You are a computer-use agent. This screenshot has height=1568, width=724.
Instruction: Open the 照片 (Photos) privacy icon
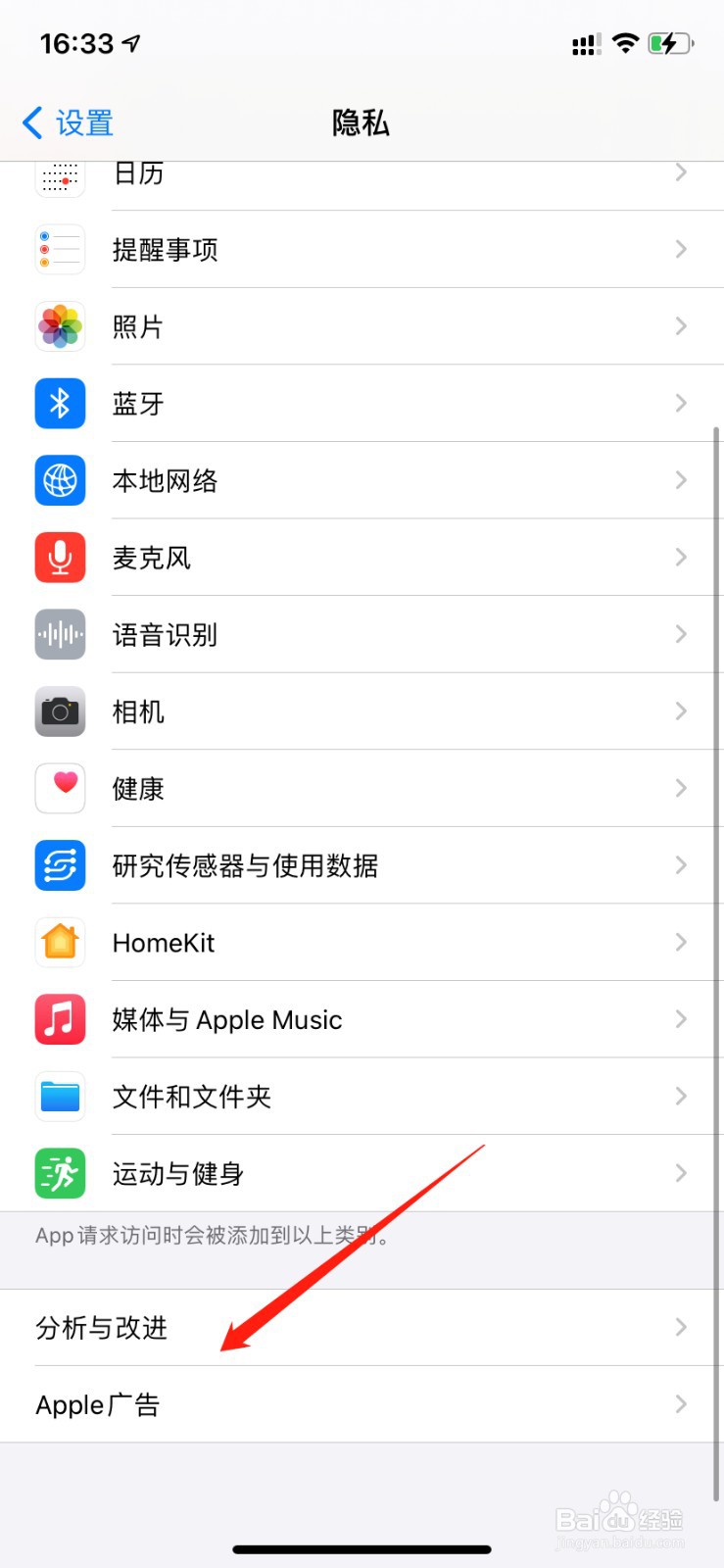click(60, 326)
